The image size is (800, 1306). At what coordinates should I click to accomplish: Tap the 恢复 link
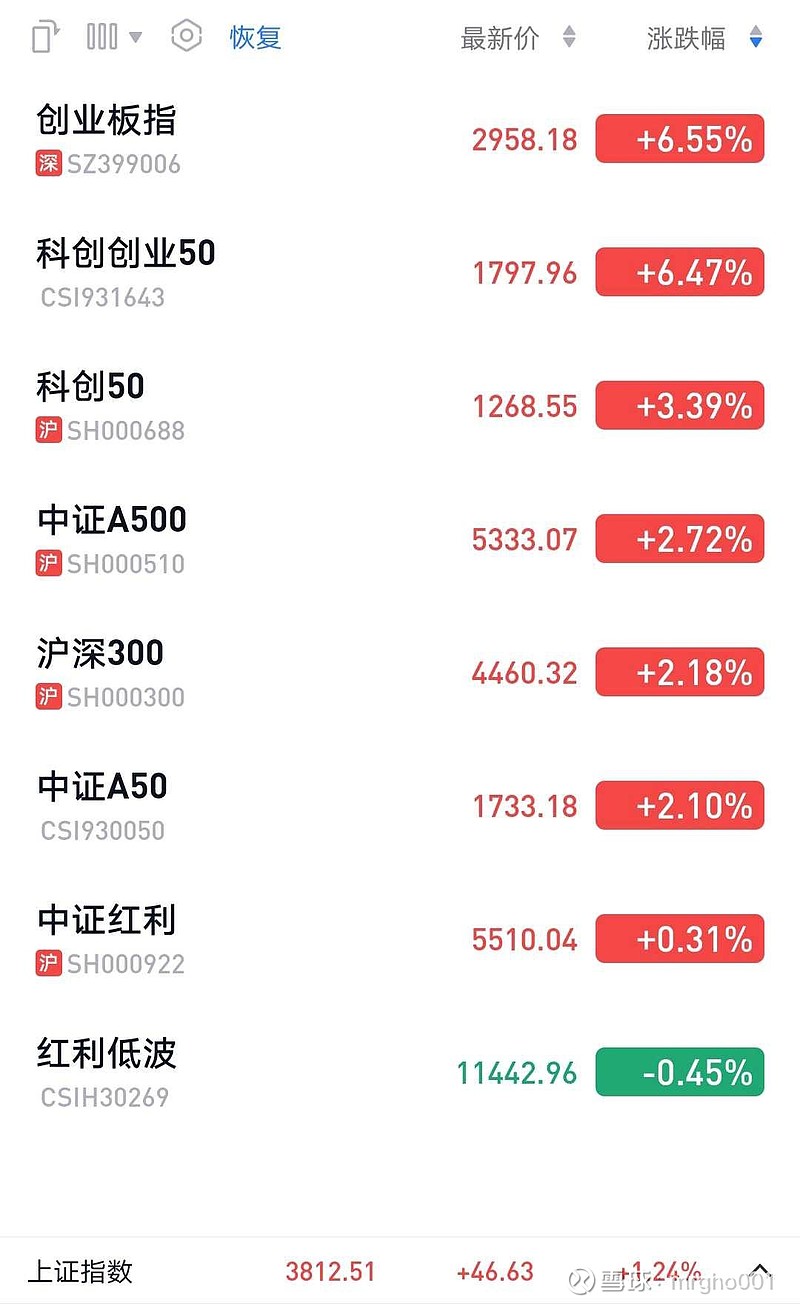click(255, 38)
